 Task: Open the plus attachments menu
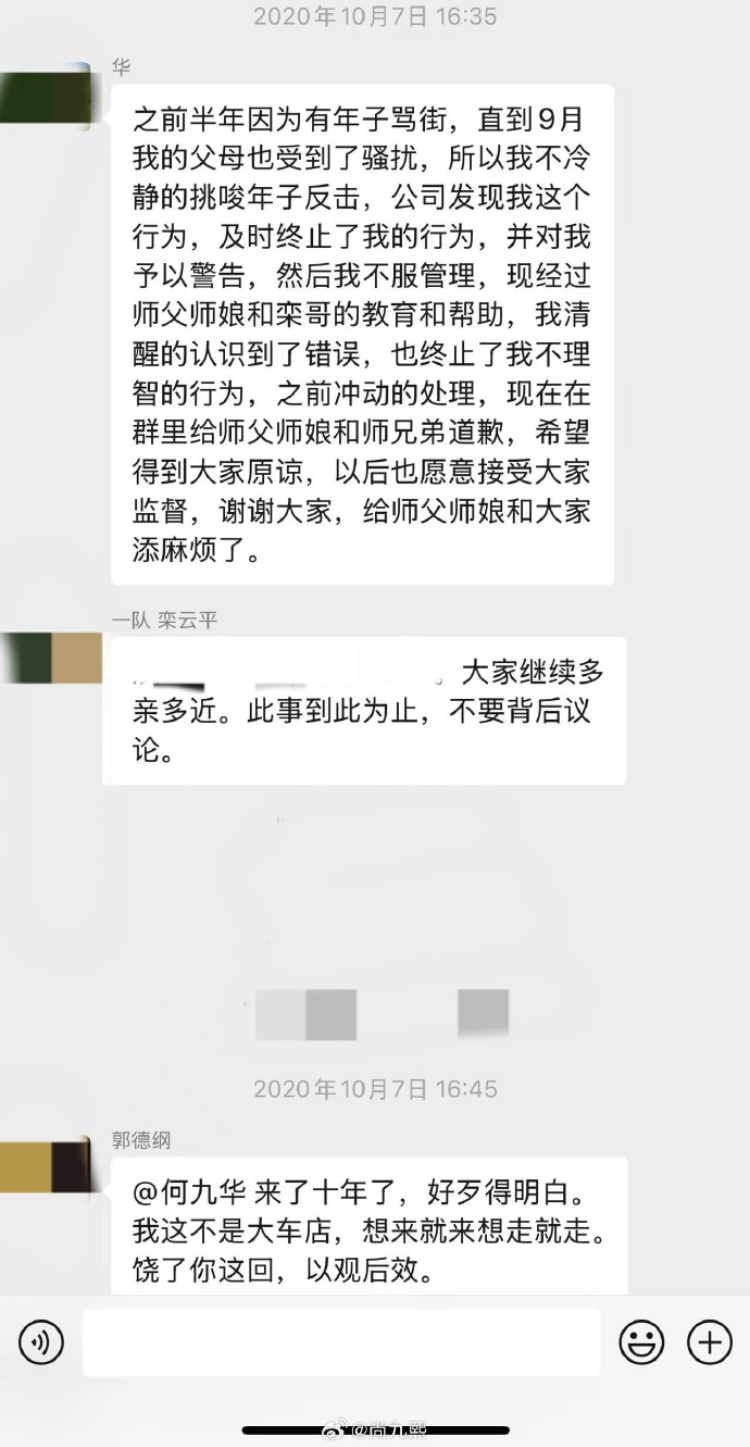click(x=710, y=1342)
